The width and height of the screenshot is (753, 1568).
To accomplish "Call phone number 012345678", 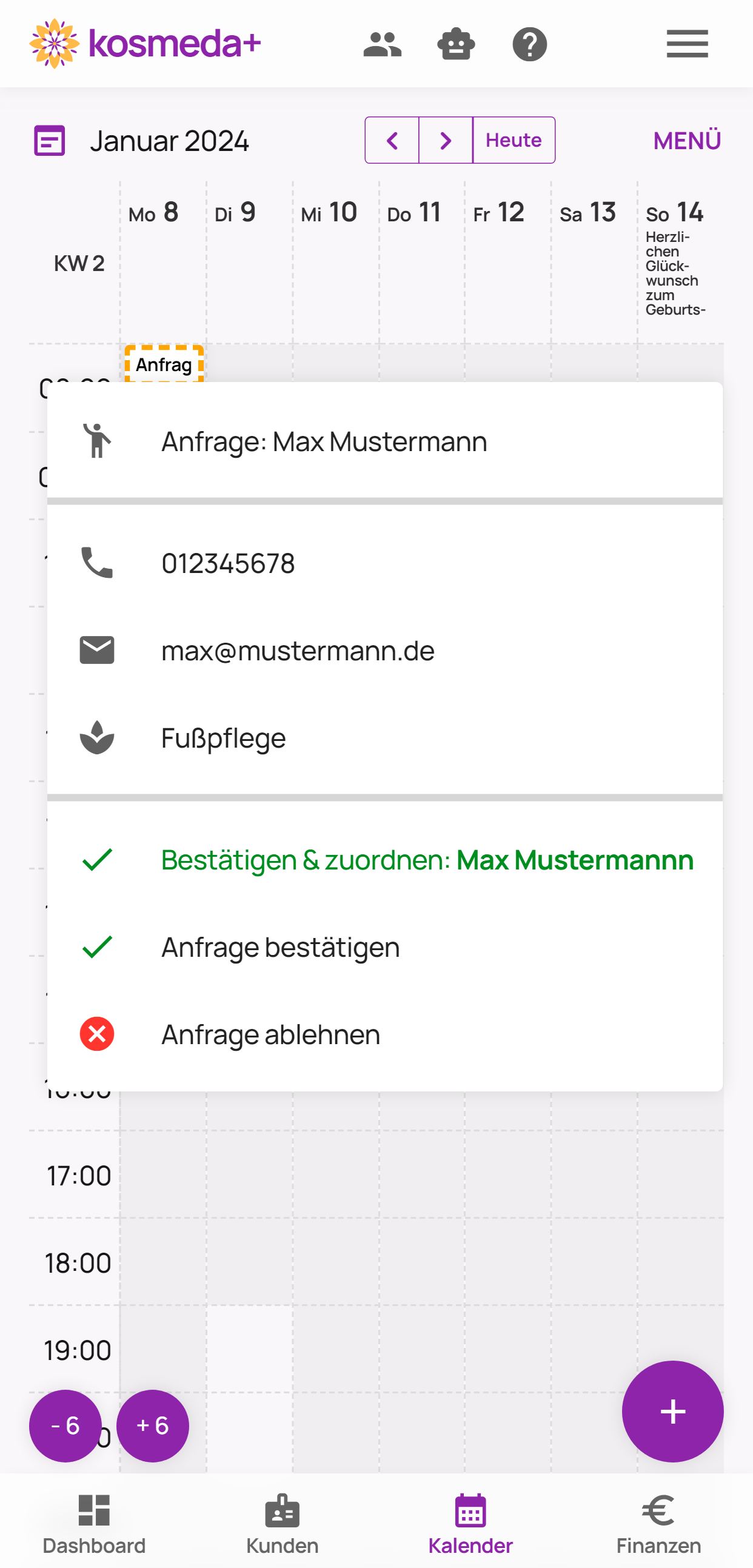I will coord(229,563).
